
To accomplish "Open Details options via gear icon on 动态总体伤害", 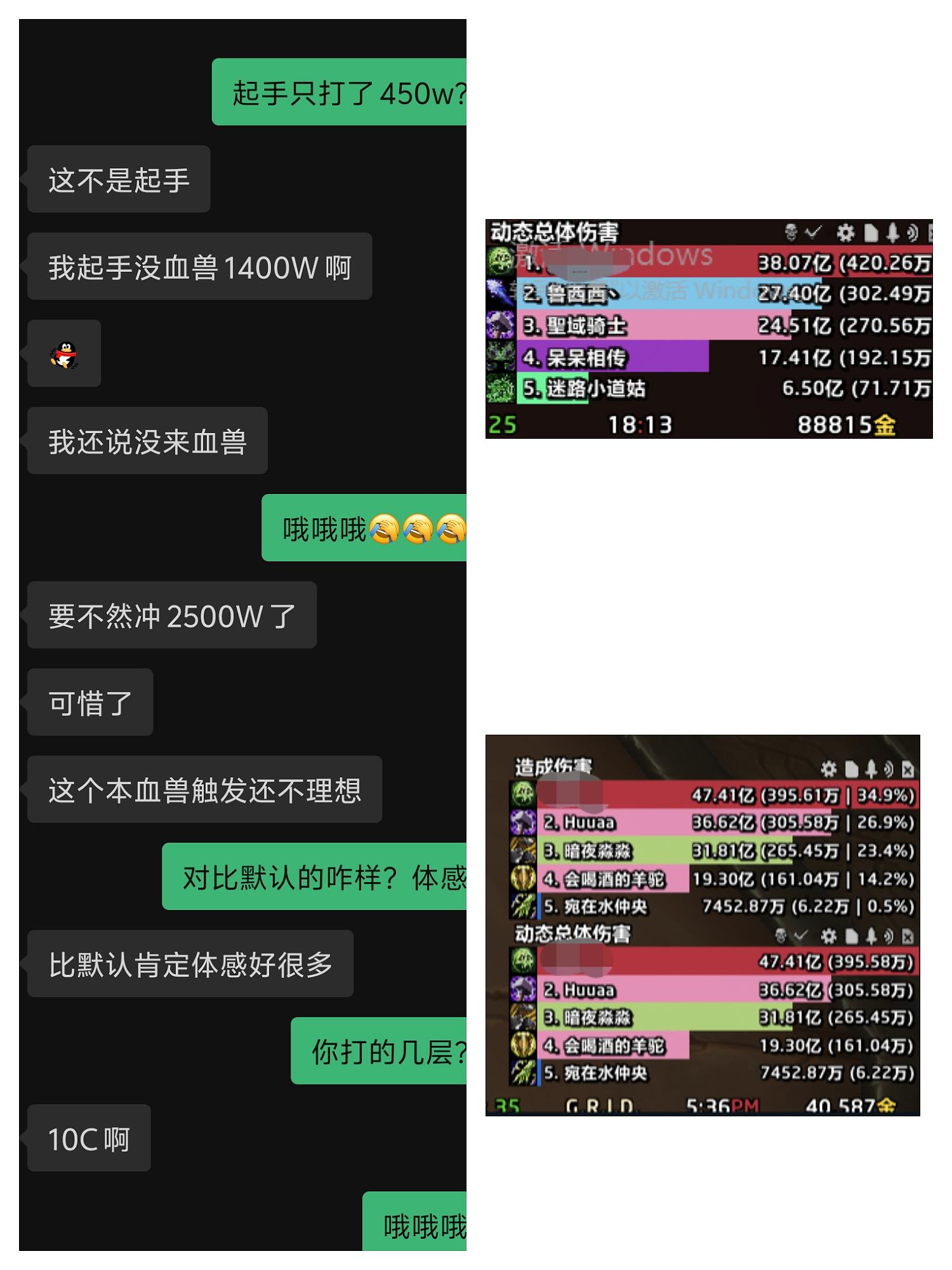I will coord(846,233).
